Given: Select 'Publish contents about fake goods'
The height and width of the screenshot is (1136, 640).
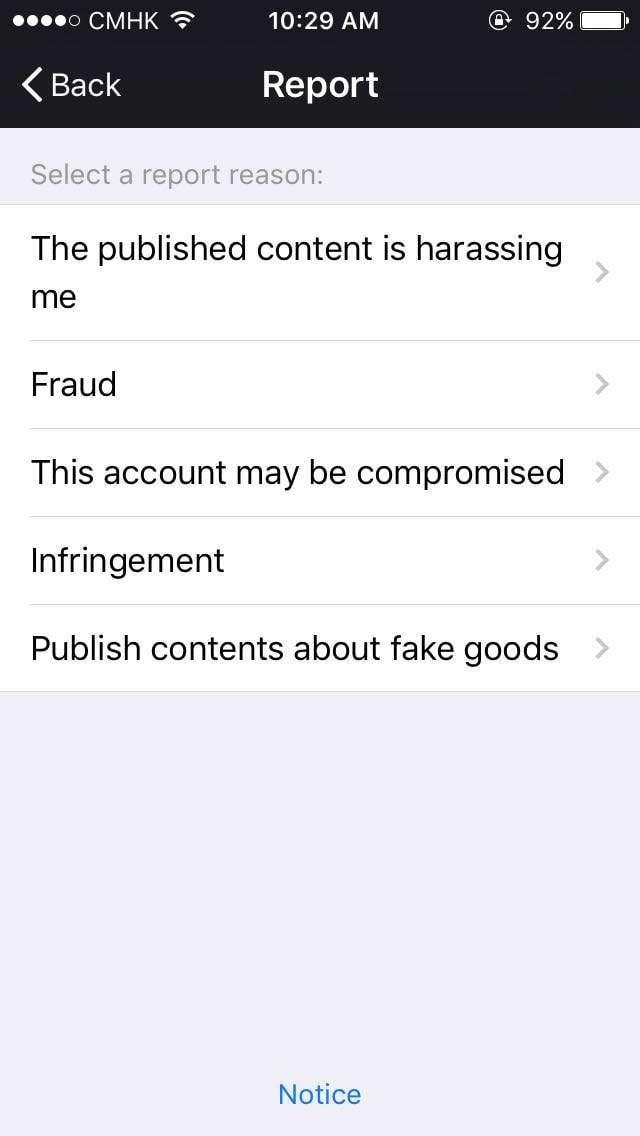Looking at the screenshot, I should [320, 648].
